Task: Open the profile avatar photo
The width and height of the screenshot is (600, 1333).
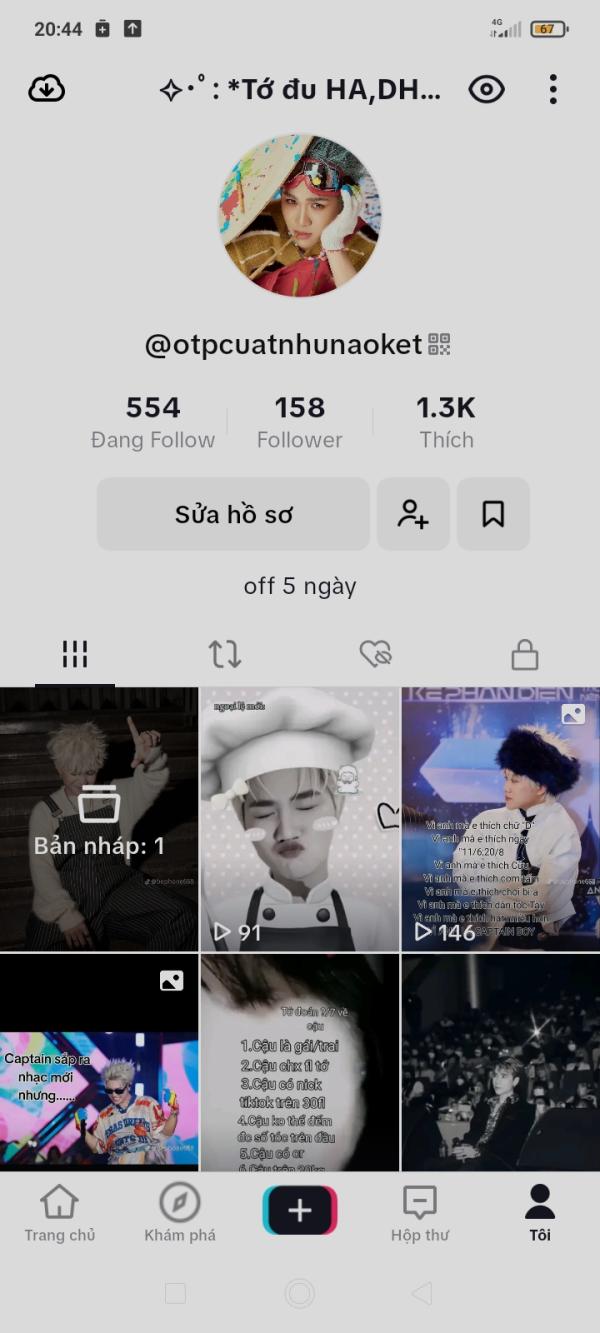Action: 300,216
